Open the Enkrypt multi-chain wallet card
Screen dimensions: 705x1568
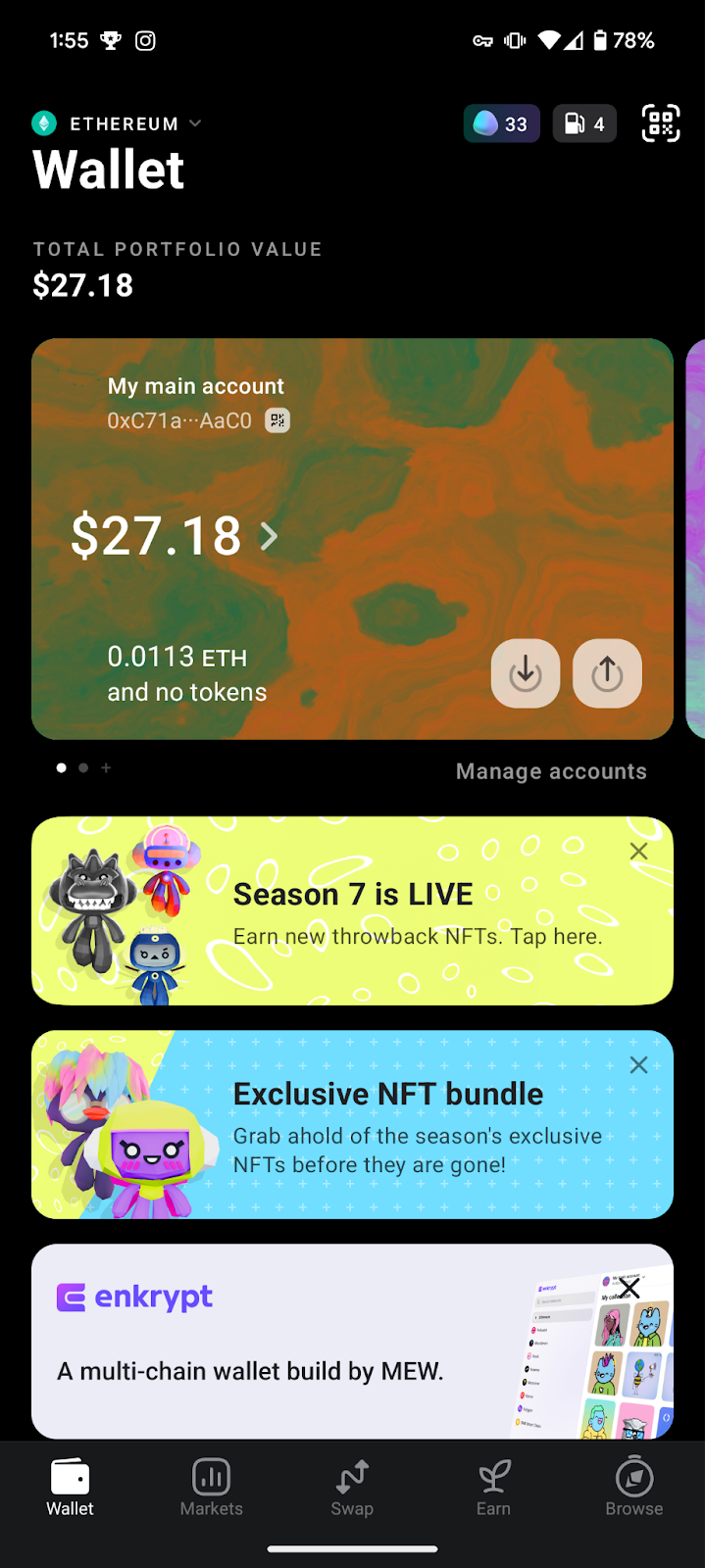pyautogui.click(x=275, y=1343)
